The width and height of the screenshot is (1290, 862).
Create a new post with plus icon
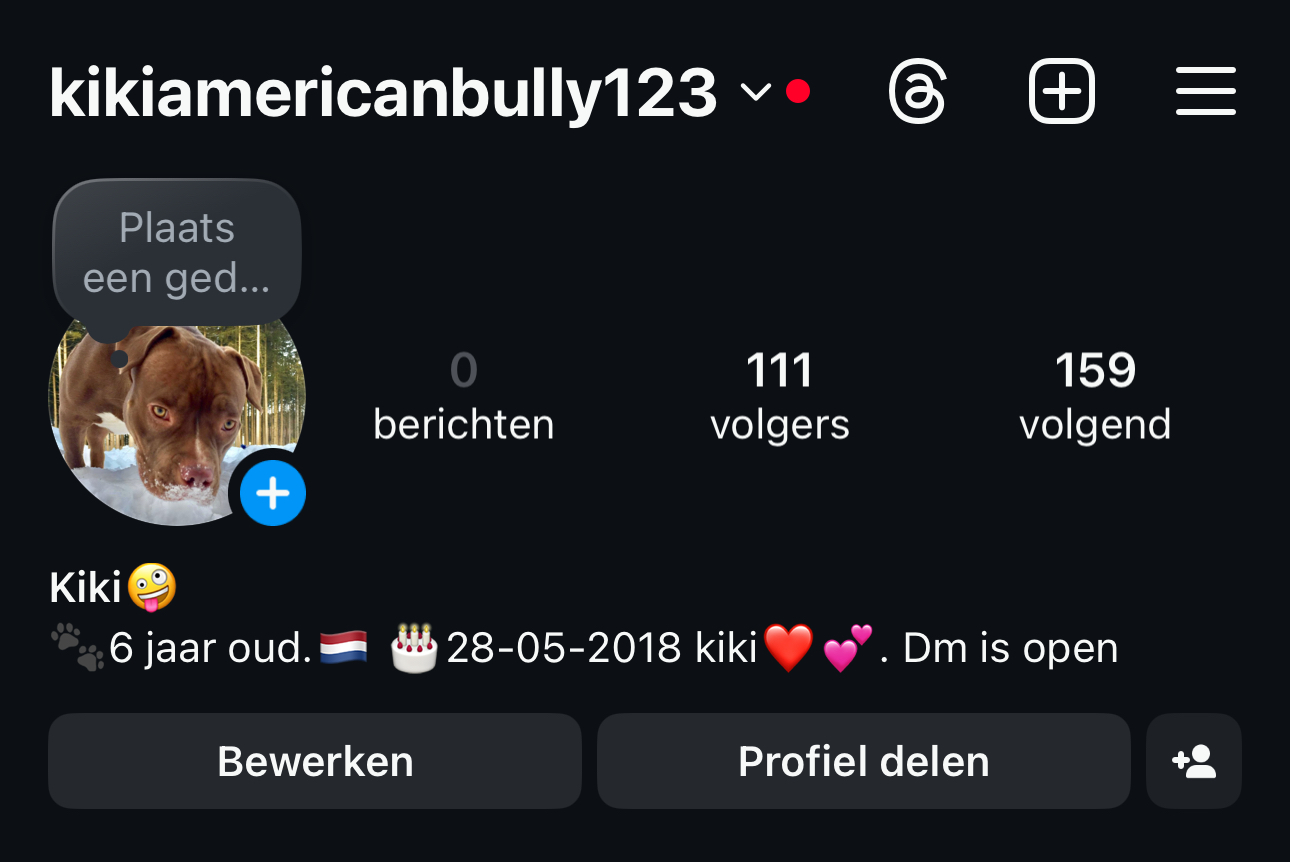pos(1061,93)
